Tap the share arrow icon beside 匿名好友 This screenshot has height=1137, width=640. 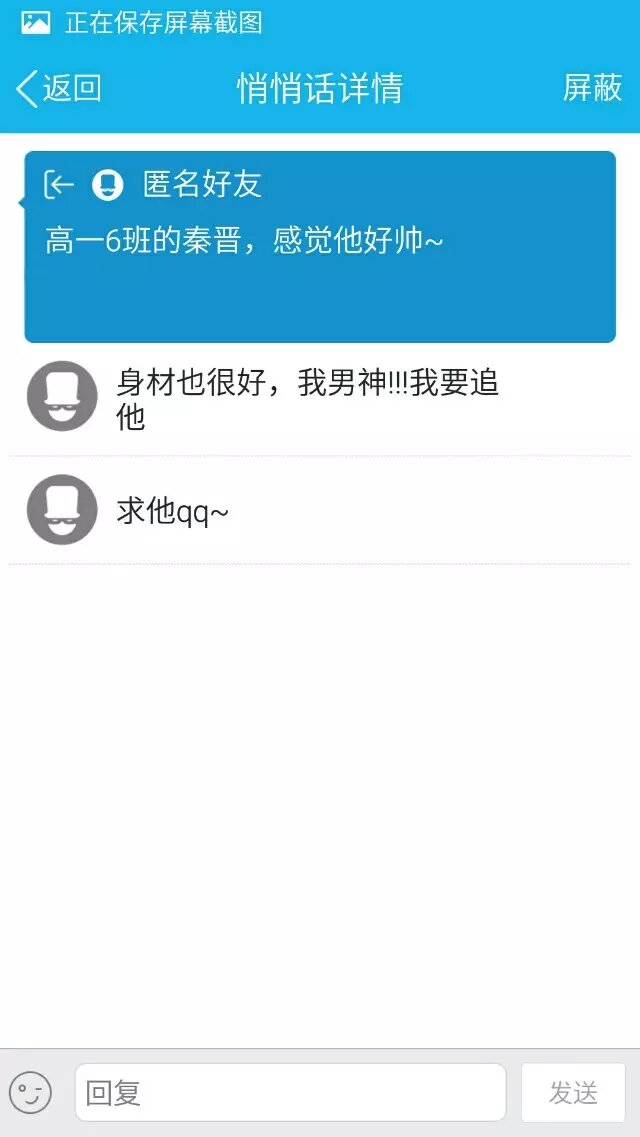(x=60, y=184)
